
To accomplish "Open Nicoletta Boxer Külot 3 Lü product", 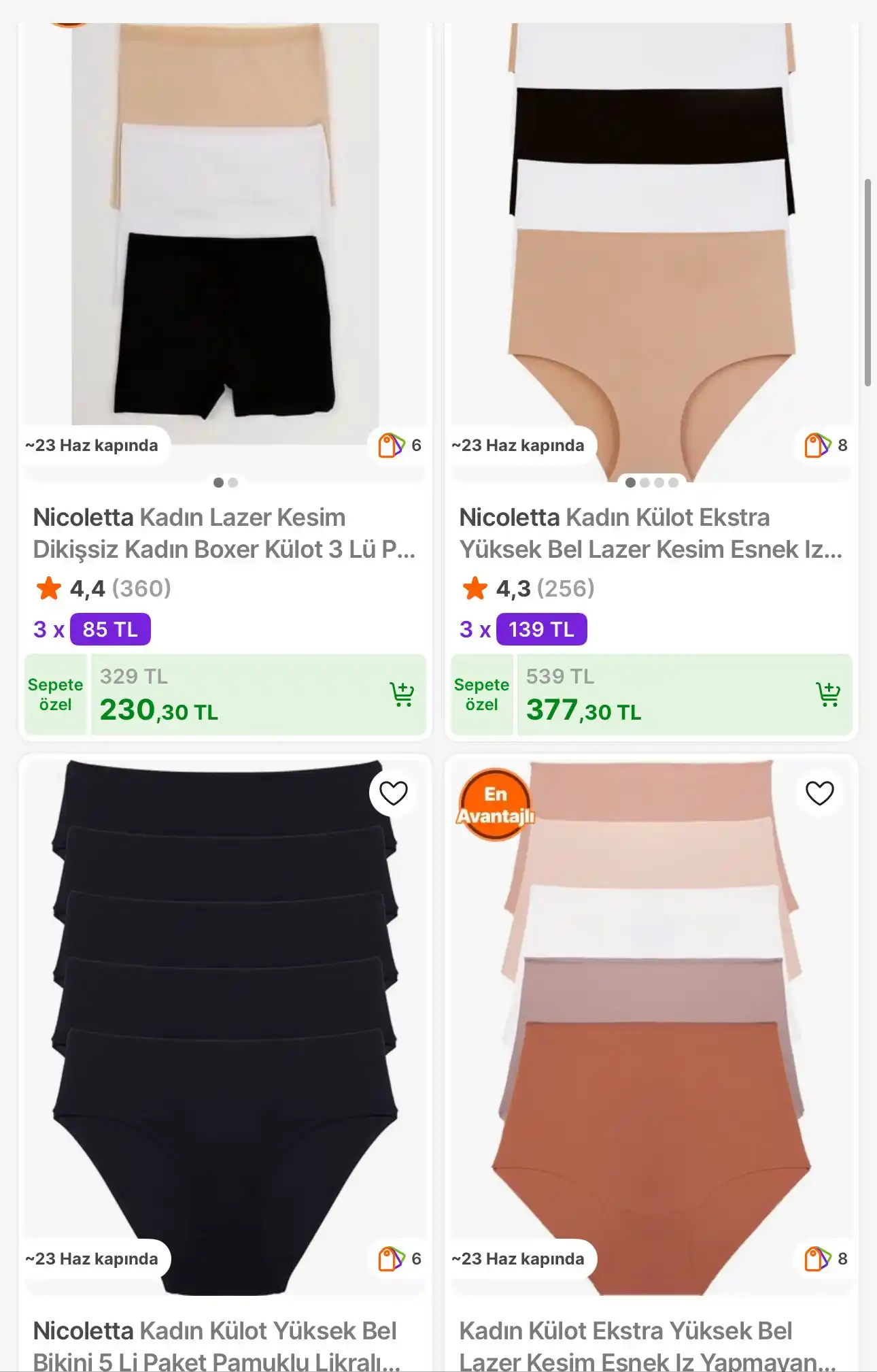I will 224,533.
